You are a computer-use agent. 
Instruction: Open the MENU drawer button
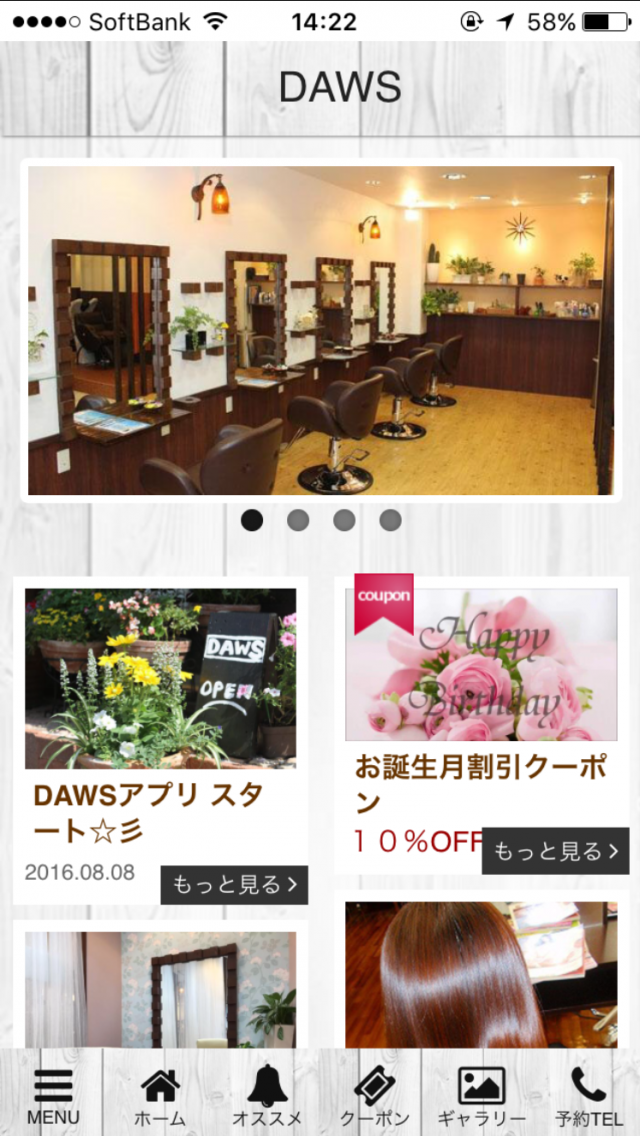[53, 1094]
